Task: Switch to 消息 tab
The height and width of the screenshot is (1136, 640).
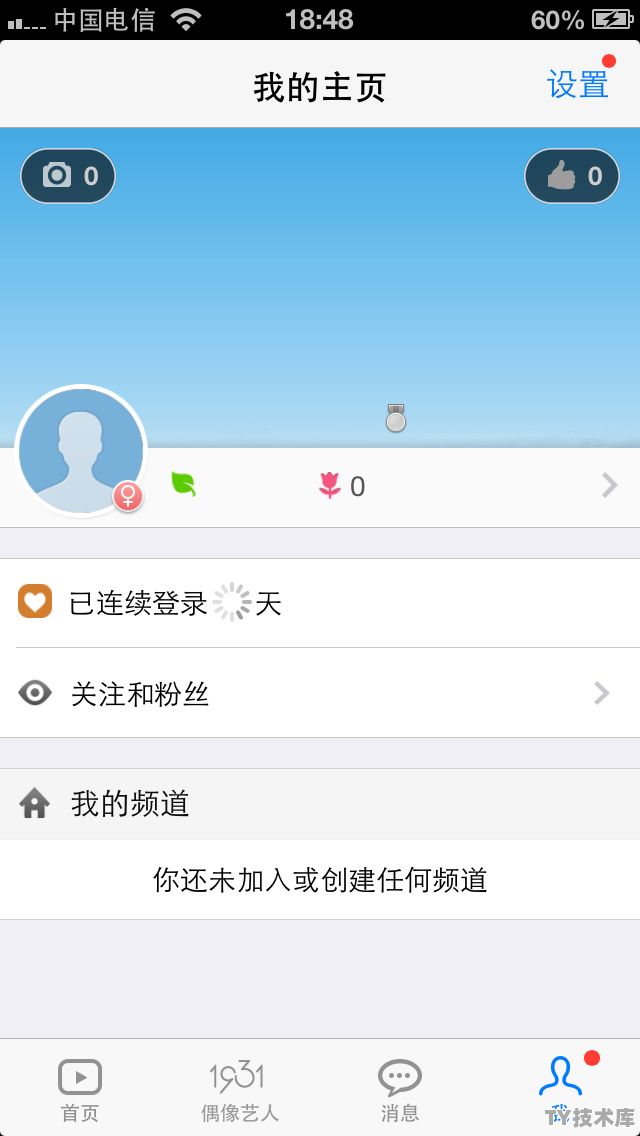Action: tap(399, 1089)
